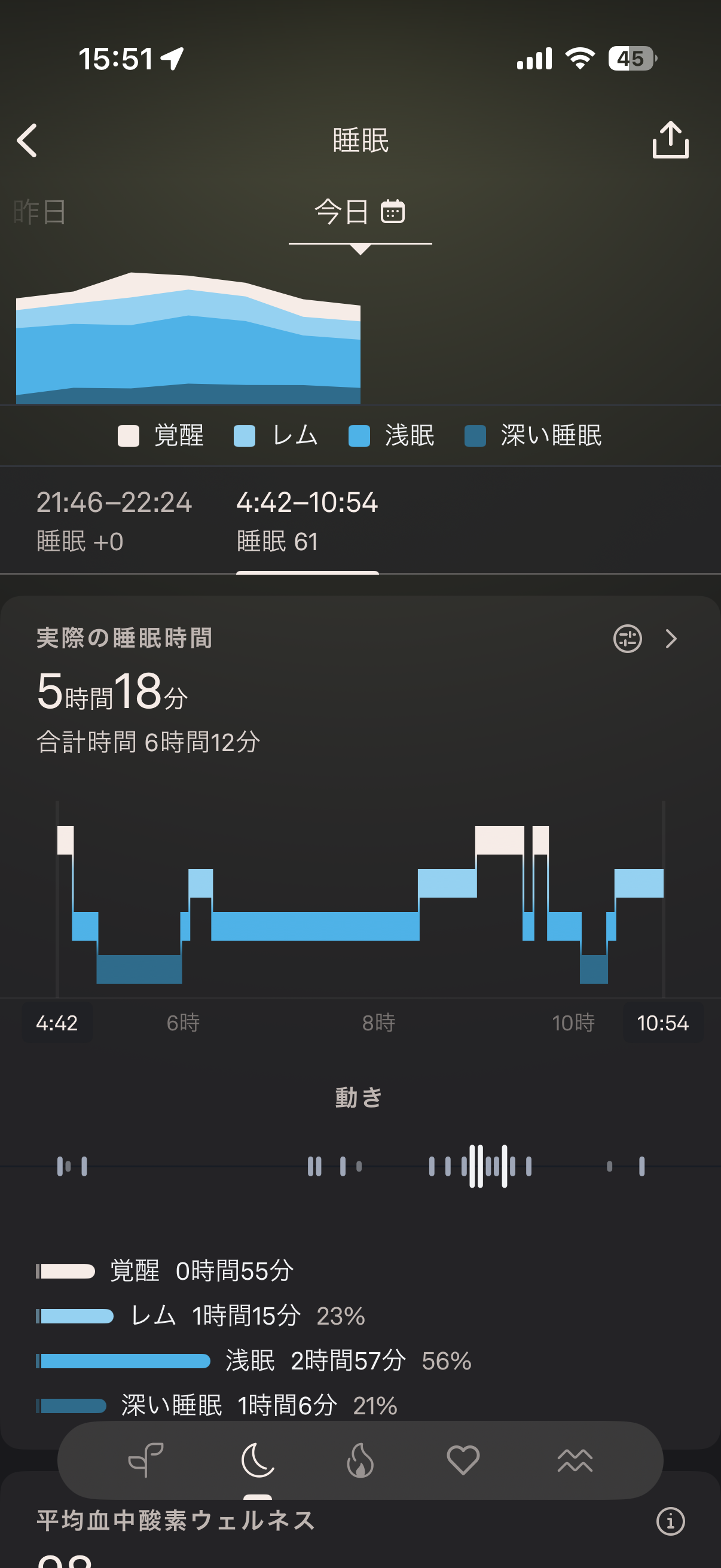Viewport: 721px width, 1568px height.
Task: Open the sprout tab in bottom bar
Action: pyautogui.click(x=146, y=1460)
